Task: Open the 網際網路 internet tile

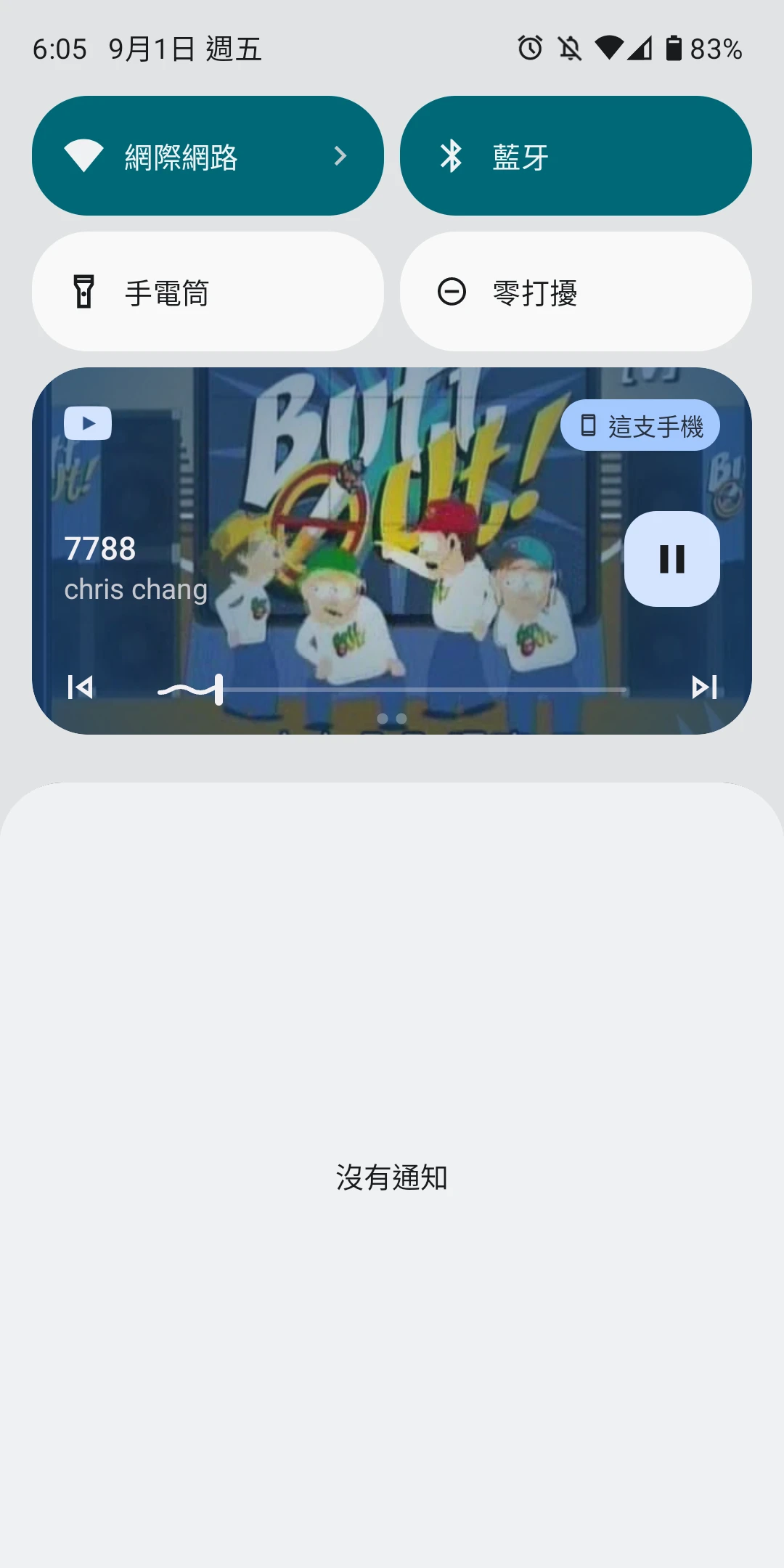Action: pos(208,155)
